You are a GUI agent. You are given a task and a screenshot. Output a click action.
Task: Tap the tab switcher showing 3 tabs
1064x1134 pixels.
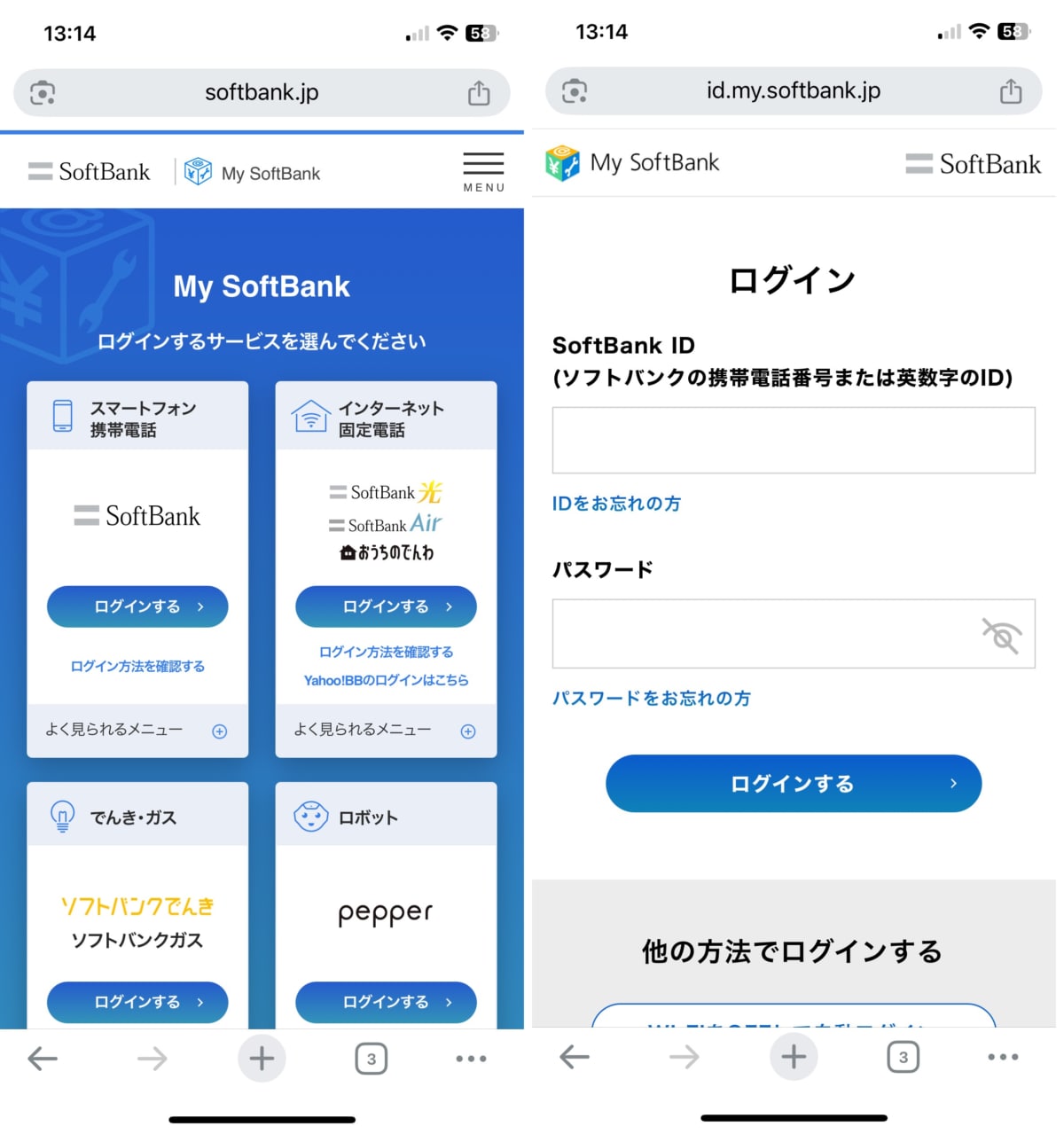click(x=372, y=1057)
